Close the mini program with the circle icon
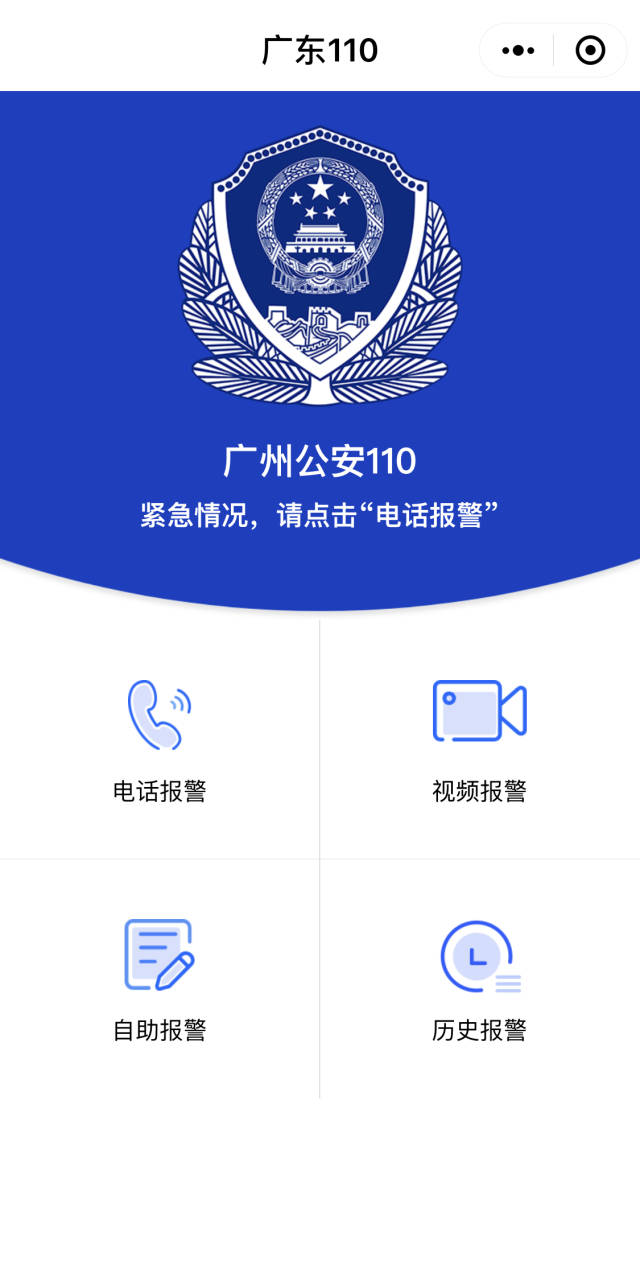 coord(591,50)
